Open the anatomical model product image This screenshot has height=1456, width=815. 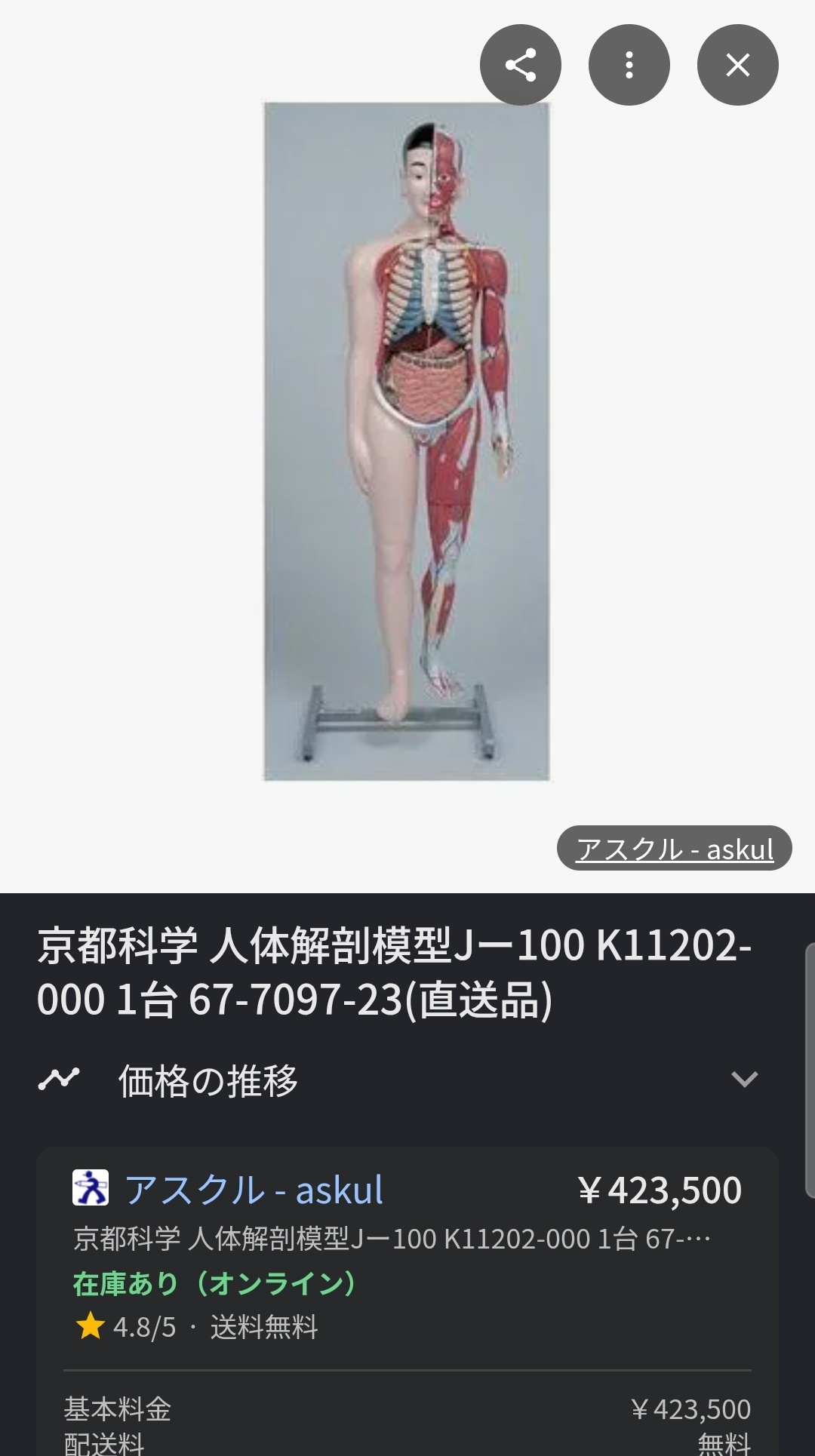406,441
